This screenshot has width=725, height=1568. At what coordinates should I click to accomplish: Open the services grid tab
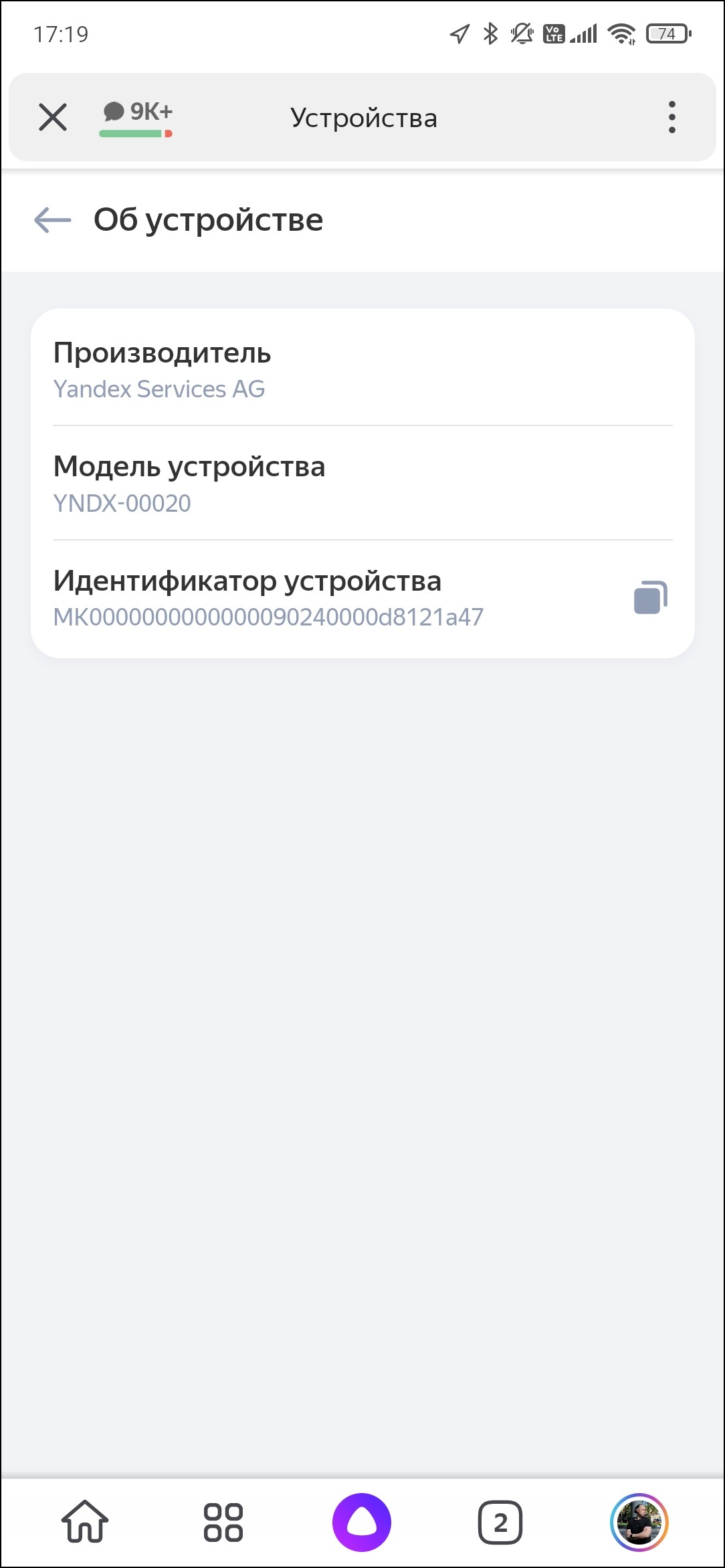click(223, 1522)
